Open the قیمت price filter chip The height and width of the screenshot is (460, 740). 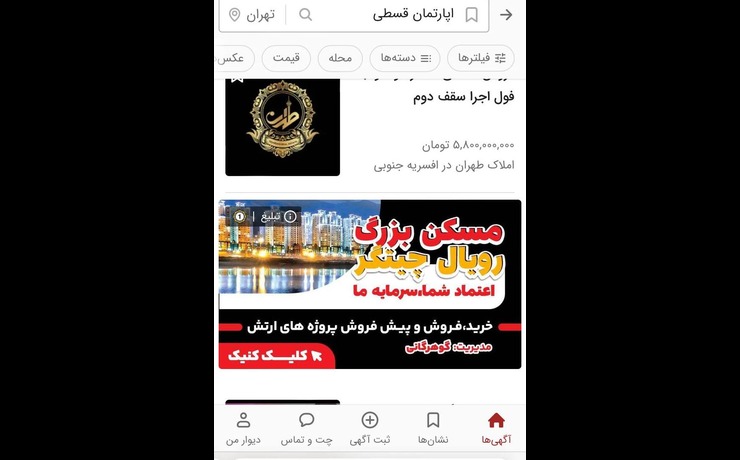[287, 58]
